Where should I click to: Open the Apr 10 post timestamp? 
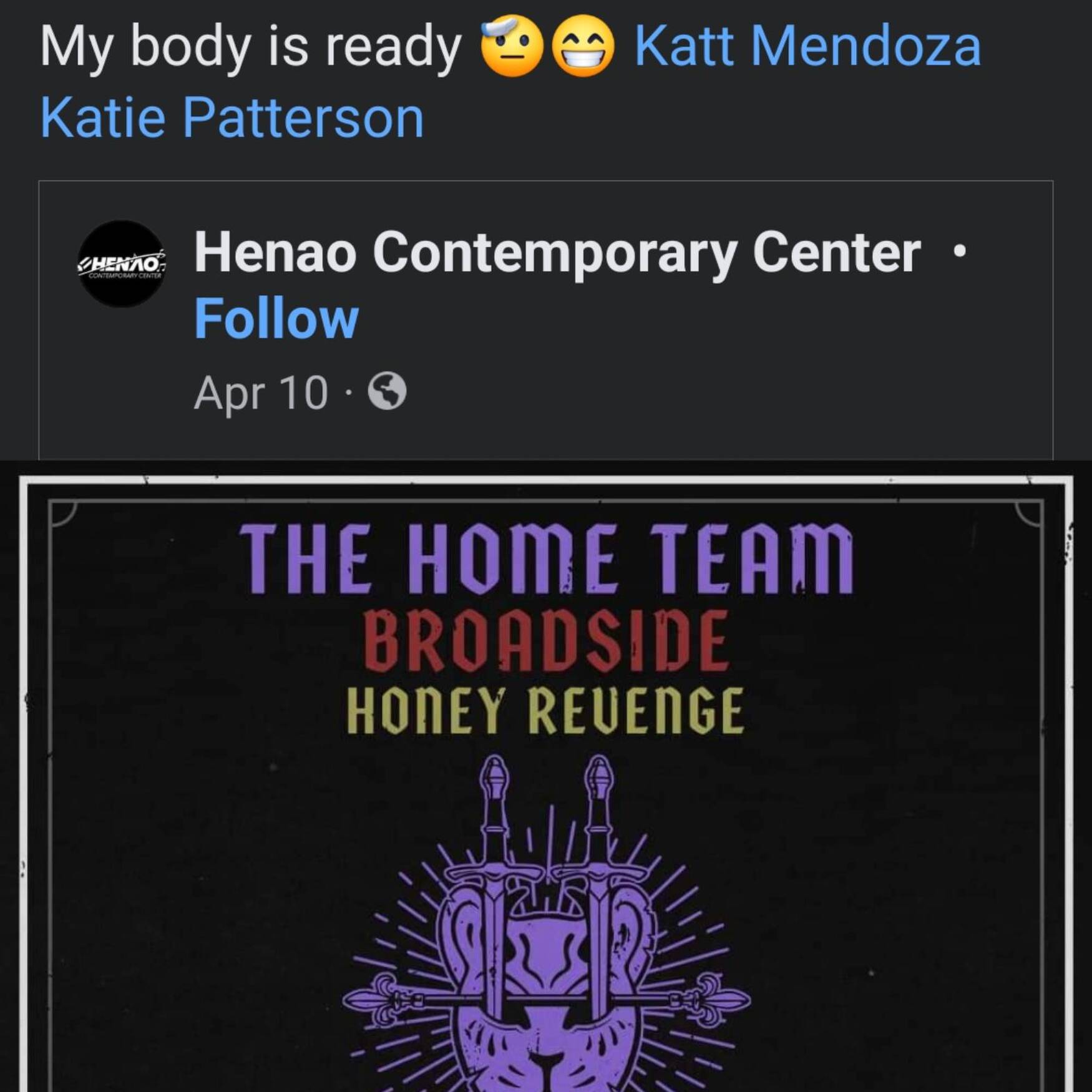coord(261,393)
